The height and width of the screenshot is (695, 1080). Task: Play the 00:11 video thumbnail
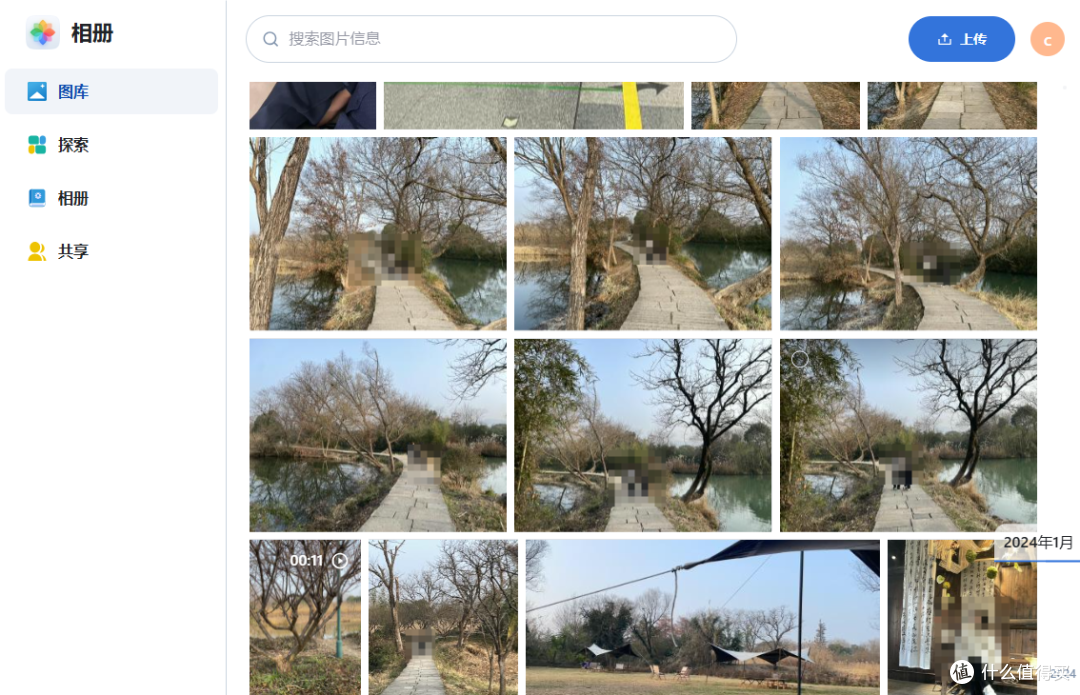(304, 617)
